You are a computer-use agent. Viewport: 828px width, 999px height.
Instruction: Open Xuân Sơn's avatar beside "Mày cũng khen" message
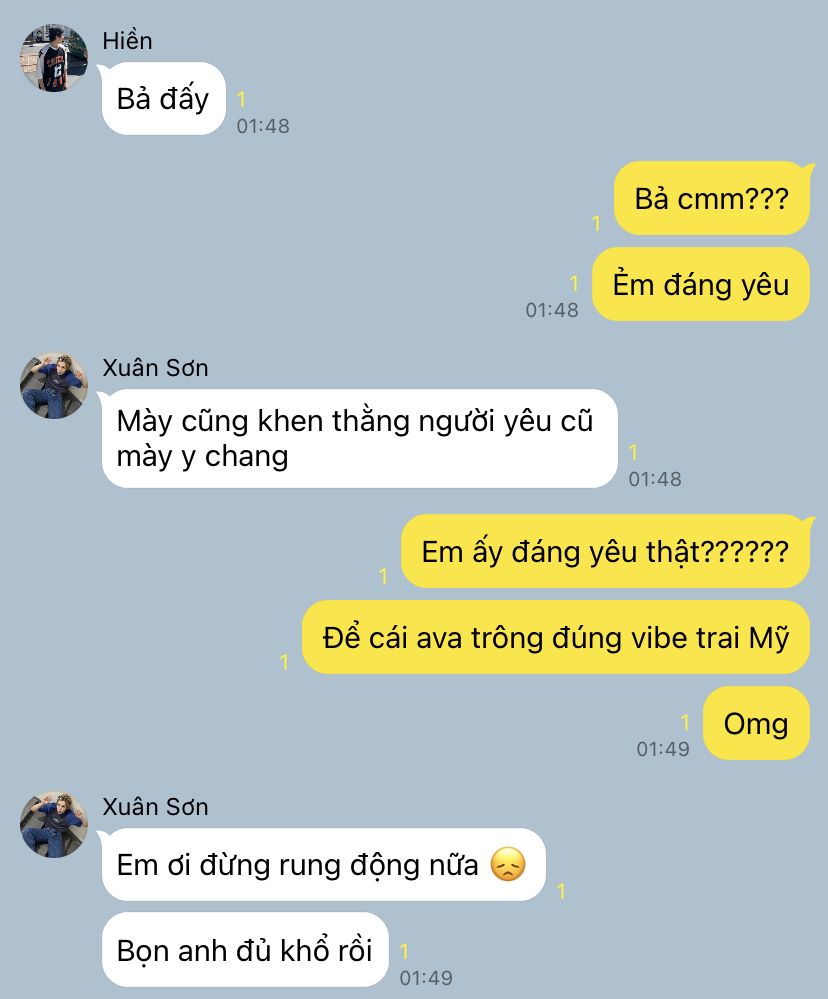tap(54, 385)
